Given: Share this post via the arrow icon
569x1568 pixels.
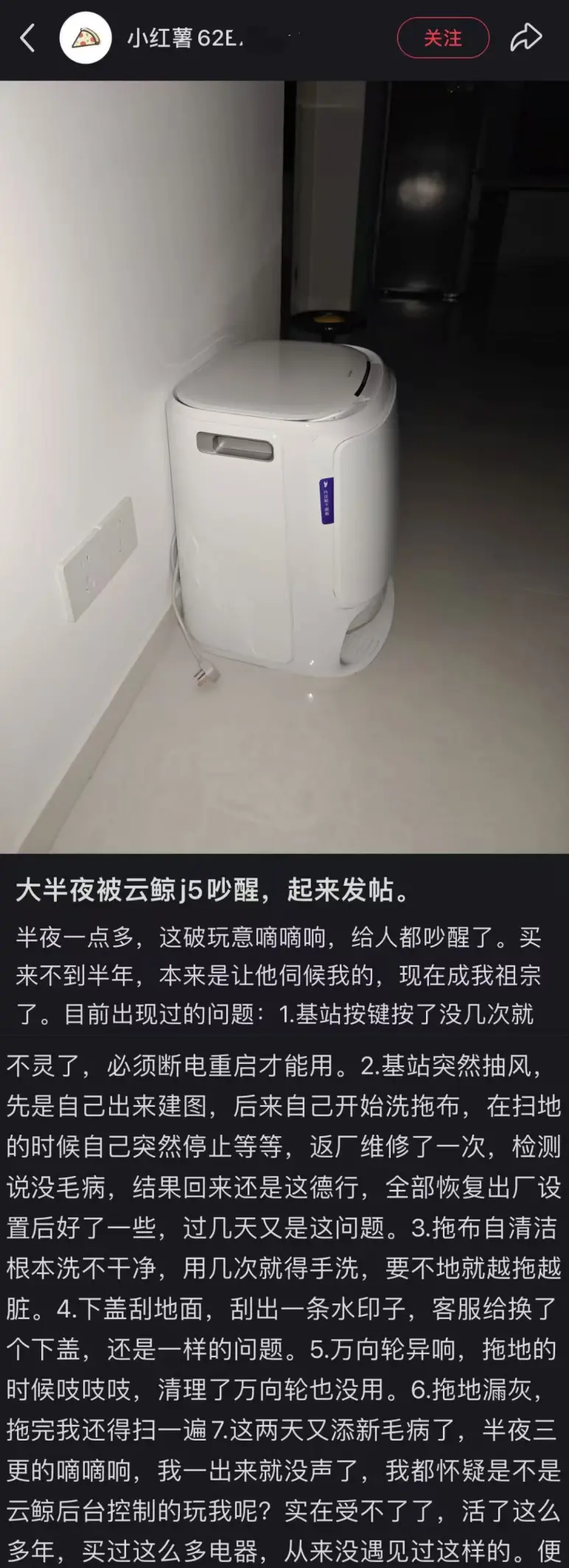Looking at the screenshot, I should (526, 37).
